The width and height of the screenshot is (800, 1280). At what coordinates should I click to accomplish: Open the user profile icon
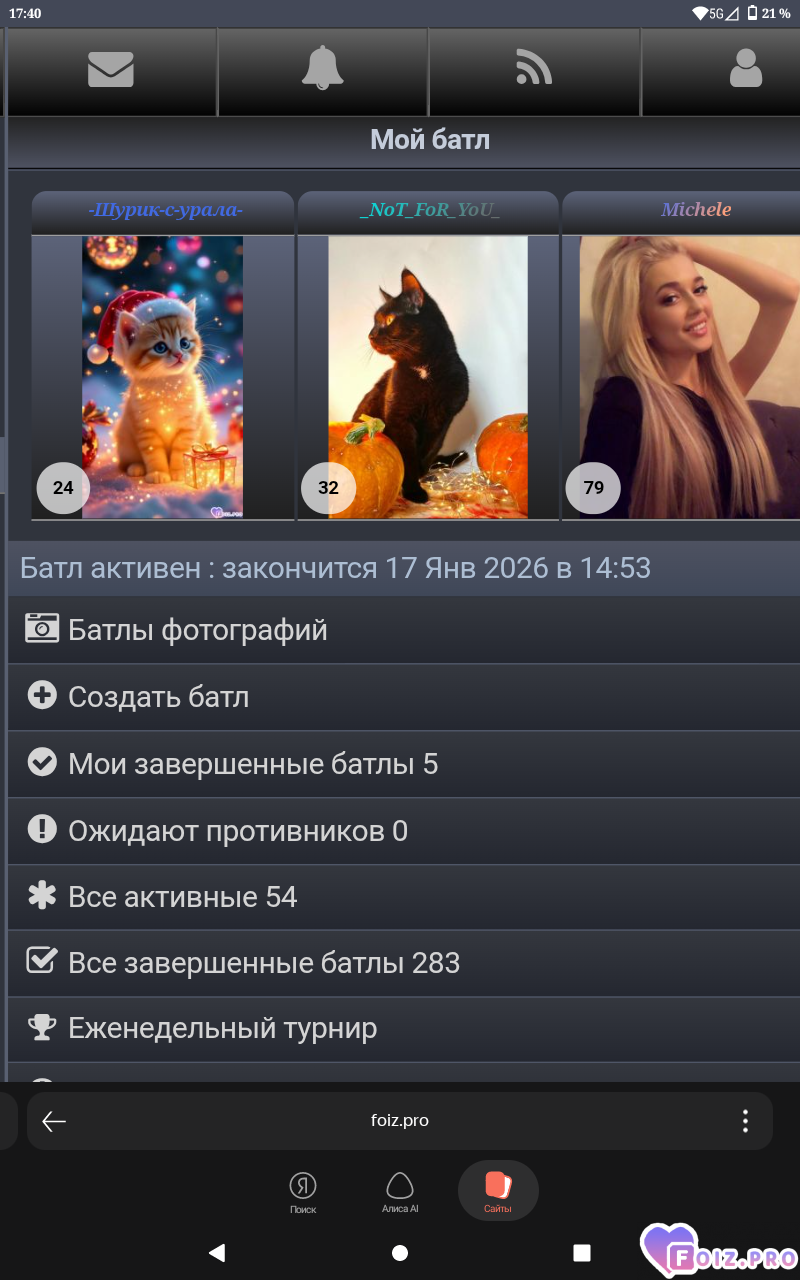(745, 70)
